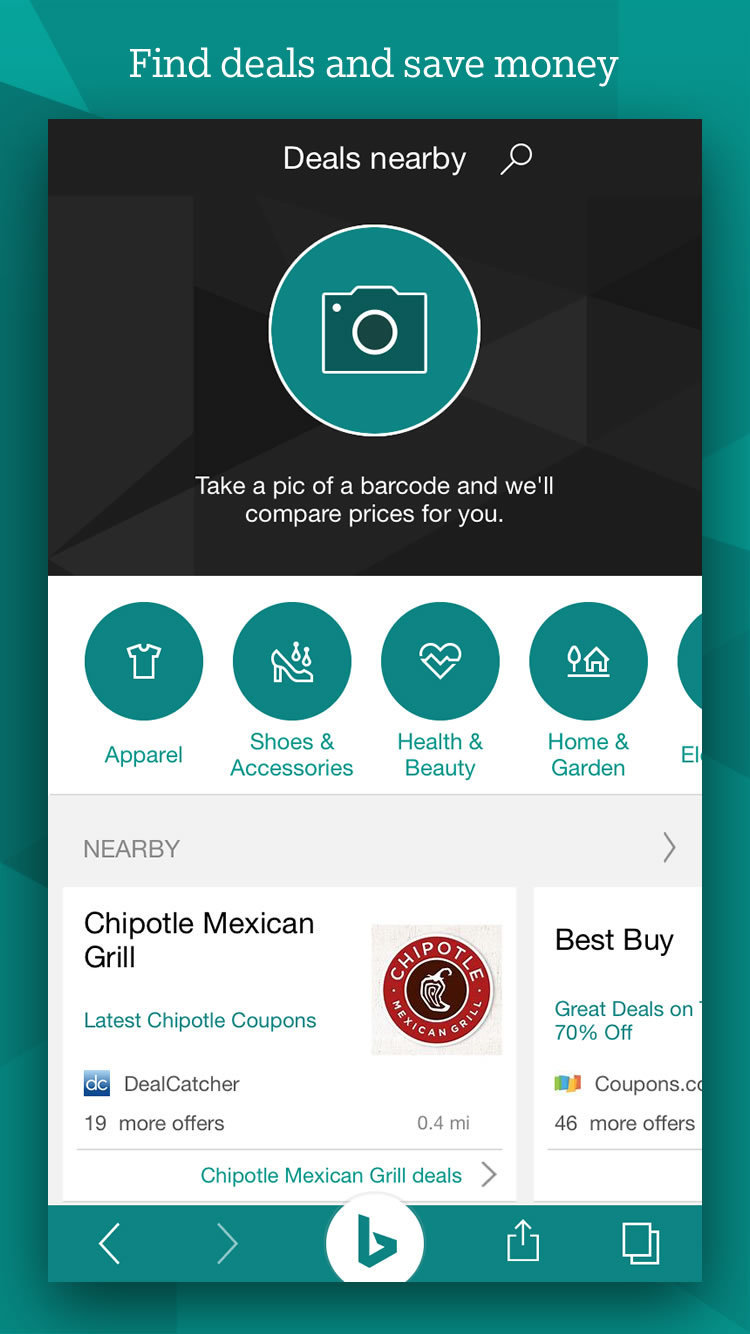Open the Best Buy deals card
750x1334 pixels.
(618, 1044)
